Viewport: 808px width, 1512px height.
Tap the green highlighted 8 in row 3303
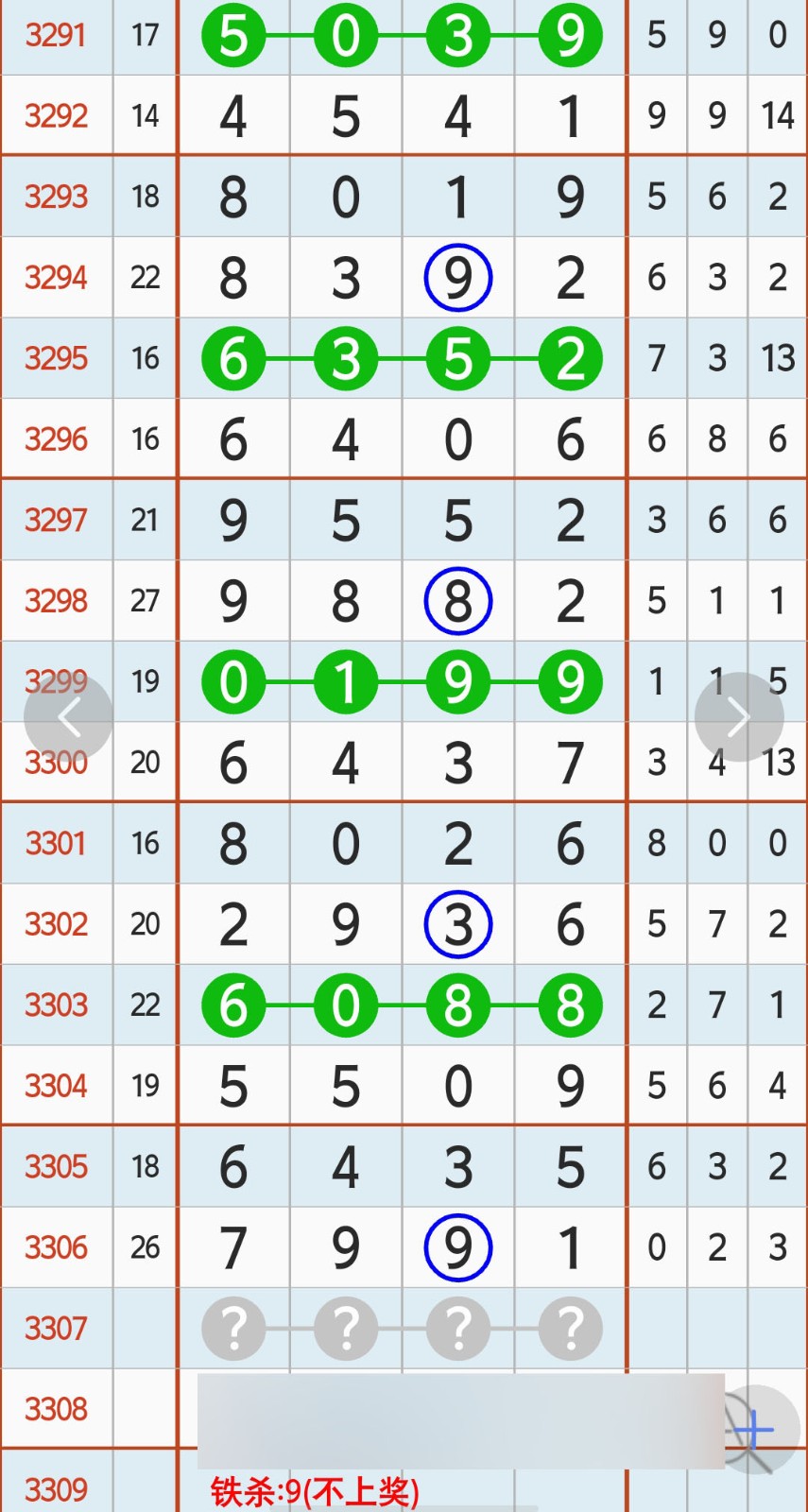(x=458, y=1005)
